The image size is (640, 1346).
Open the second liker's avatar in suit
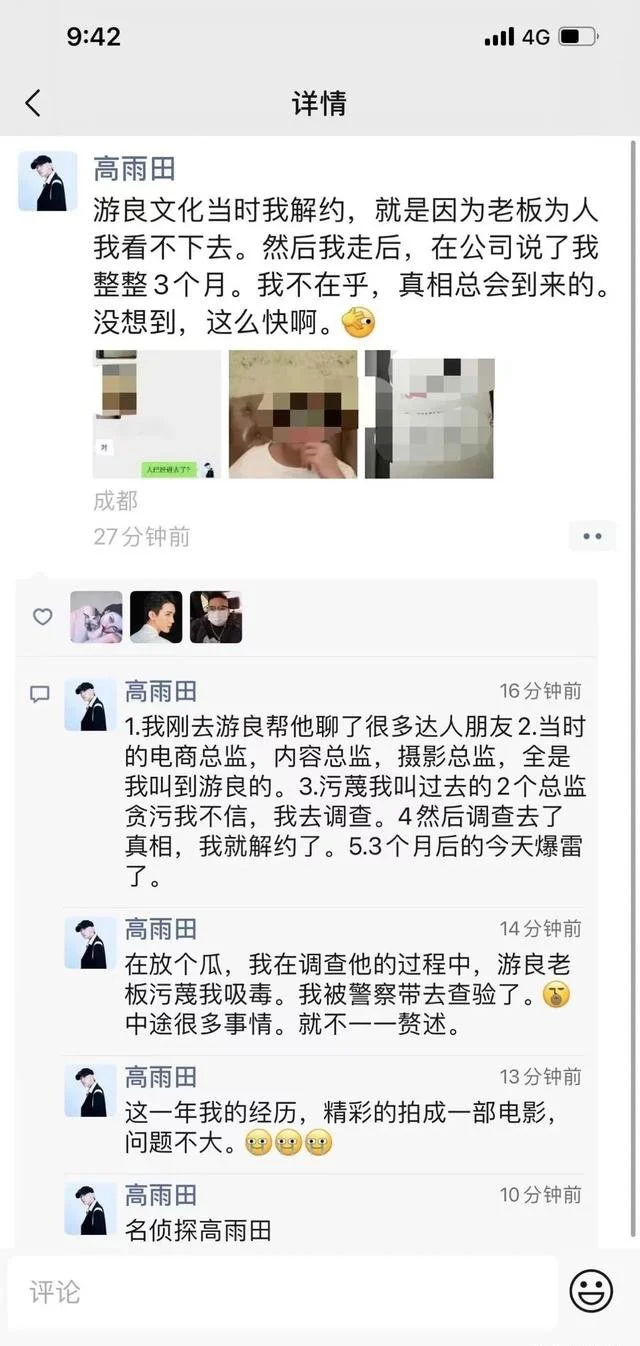pyautogui.click(x=156, y=617)
